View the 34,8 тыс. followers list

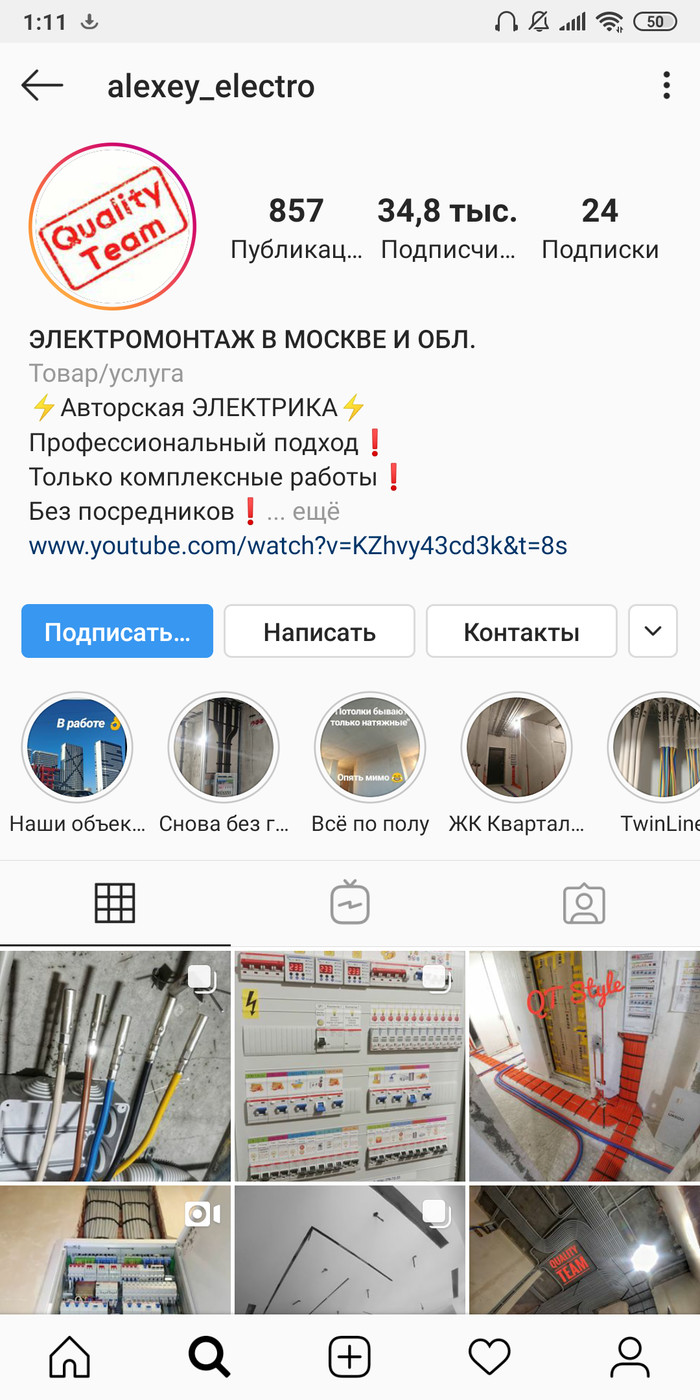pos(447,228)
